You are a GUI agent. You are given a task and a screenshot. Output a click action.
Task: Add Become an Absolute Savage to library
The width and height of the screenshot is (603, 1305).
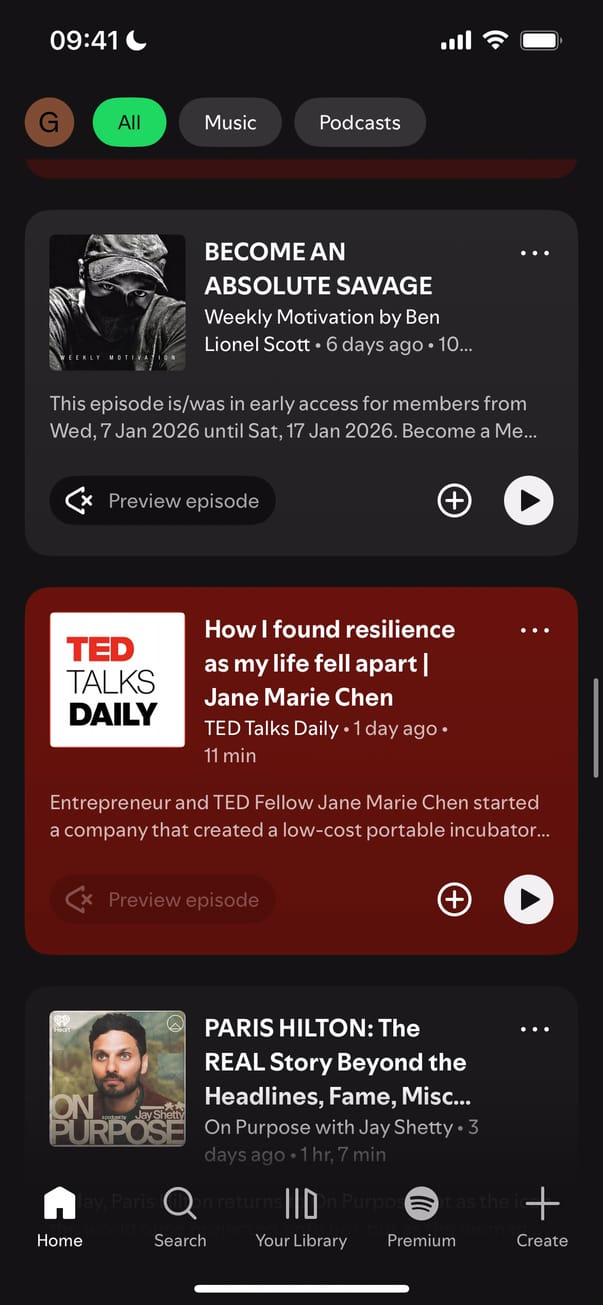455,501
